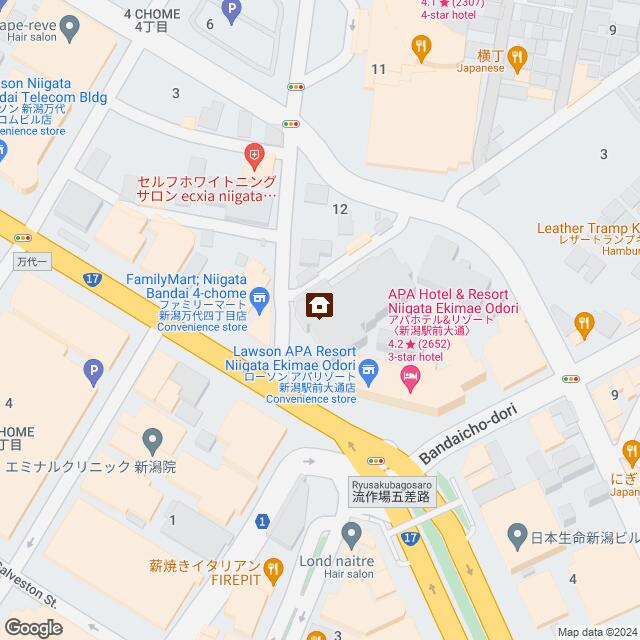Open the APA Hotel & Resort pin
Viewport: 640px width, 640px height.
click(411, 376)
